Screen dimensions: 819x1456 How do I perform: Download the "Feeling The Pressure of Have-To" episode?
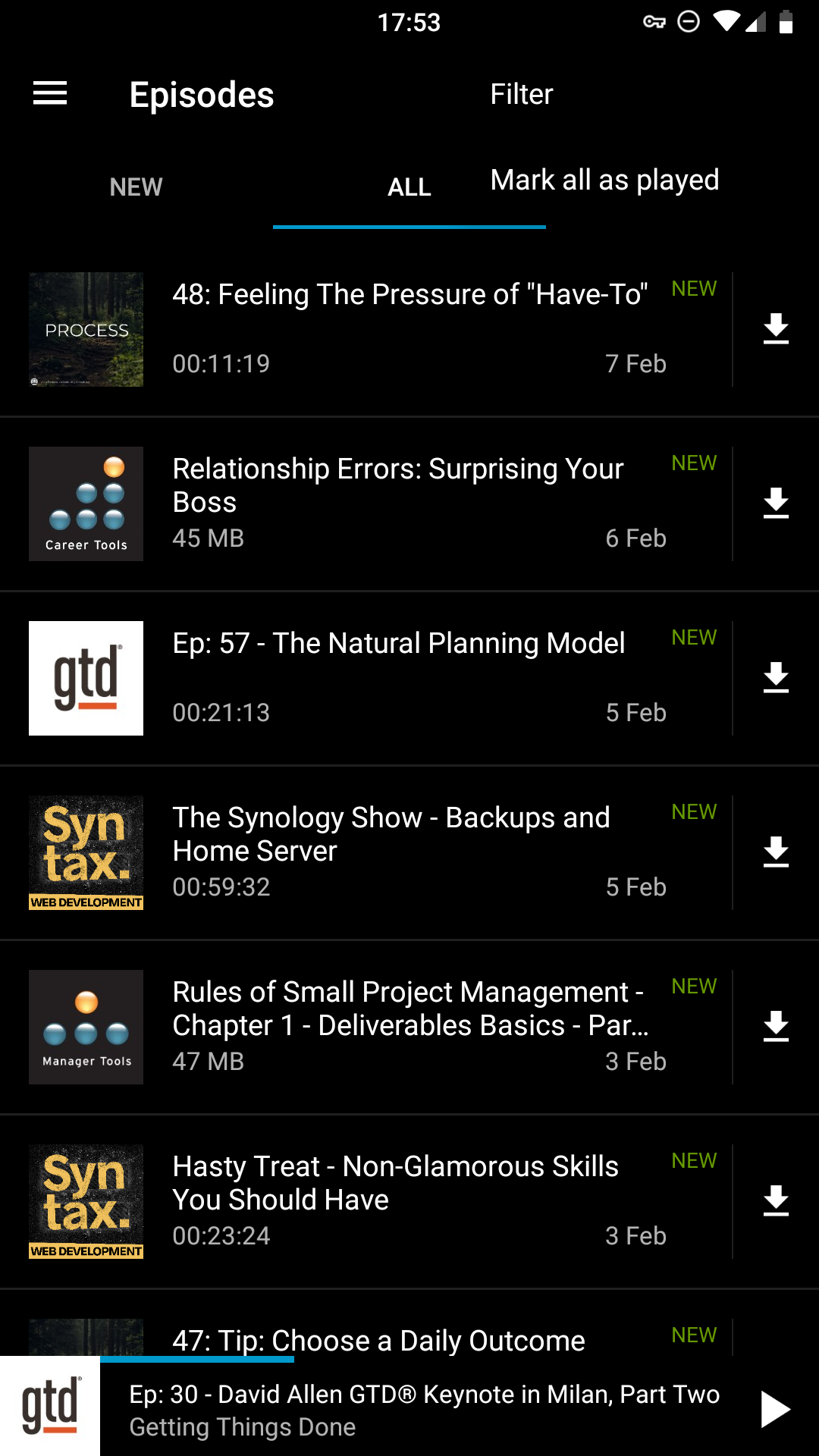[776, 328]
